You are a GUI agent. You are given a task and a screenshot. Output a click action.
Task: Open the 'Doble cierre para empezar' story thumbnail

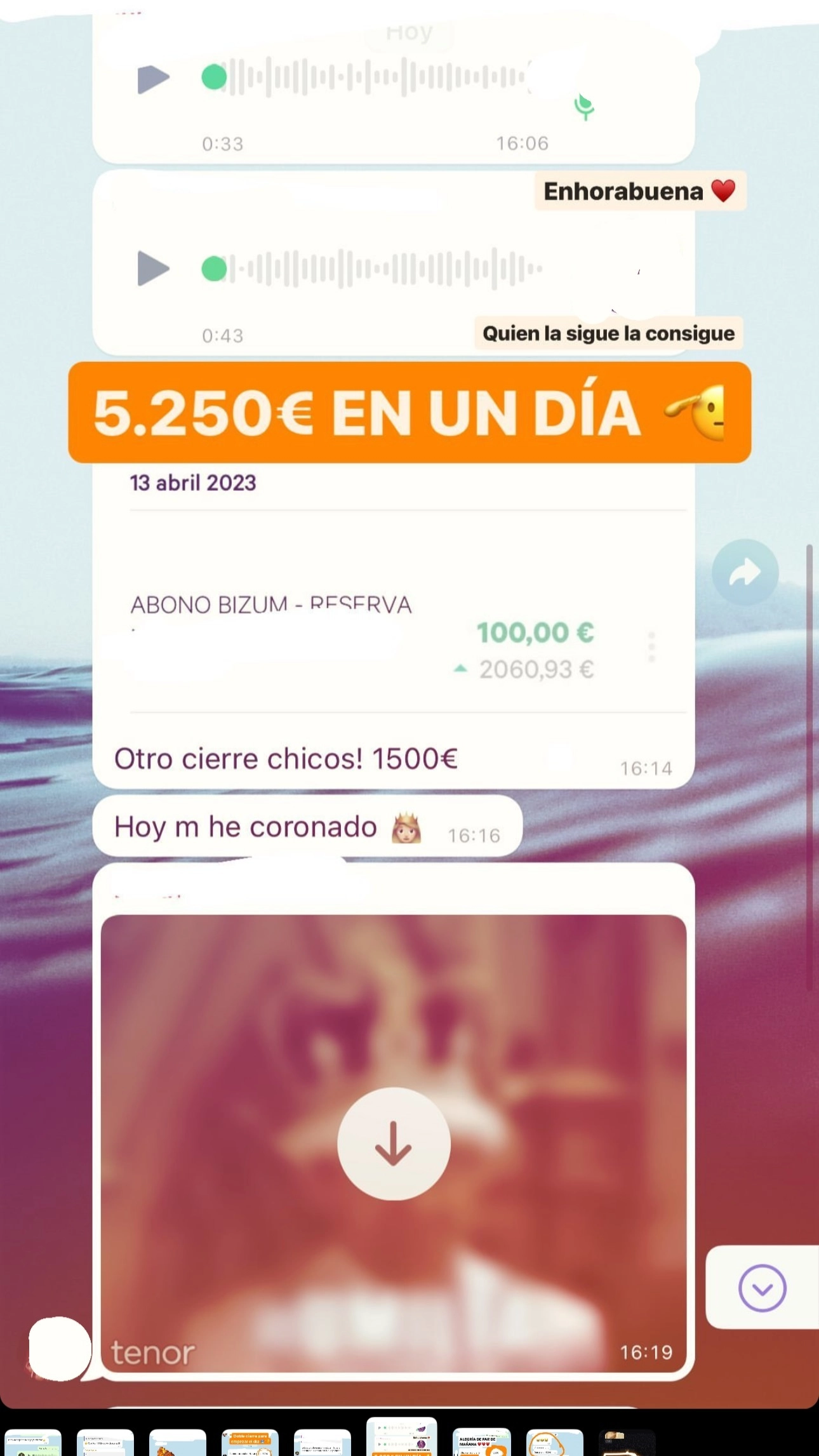[x=250, y=1443]
